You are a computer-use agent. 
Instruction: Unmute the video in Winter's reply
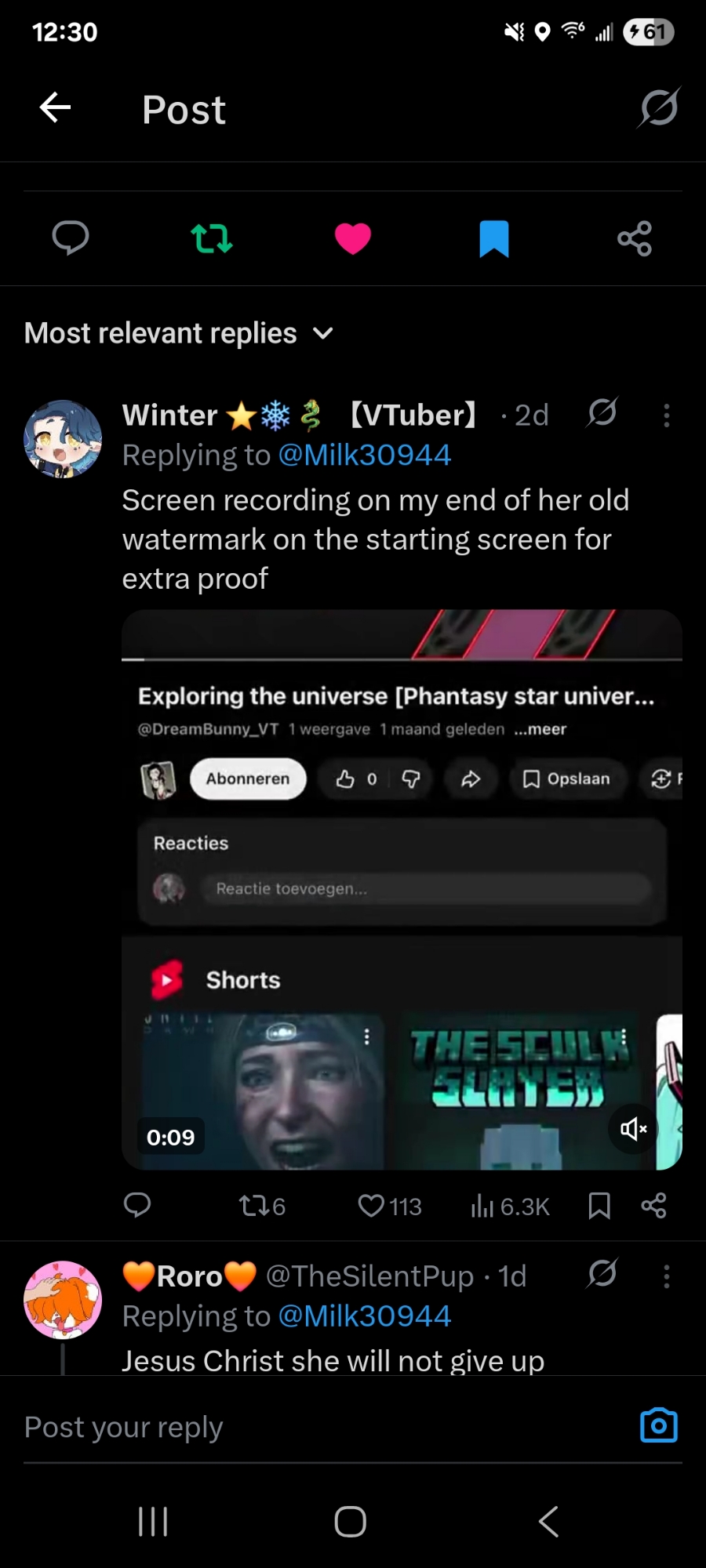(633, 1129)
